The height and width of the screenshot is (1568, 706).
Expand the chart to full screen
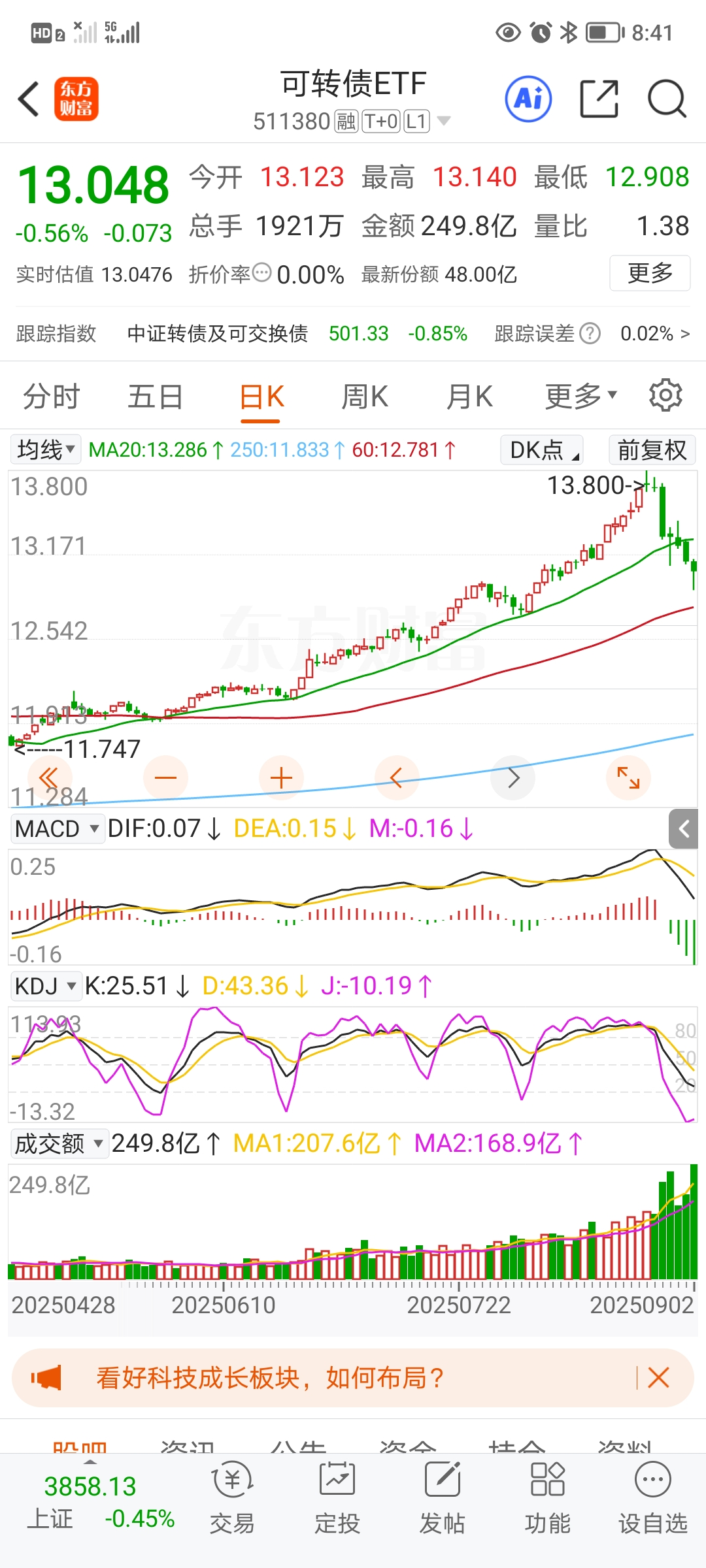(628, 777)
